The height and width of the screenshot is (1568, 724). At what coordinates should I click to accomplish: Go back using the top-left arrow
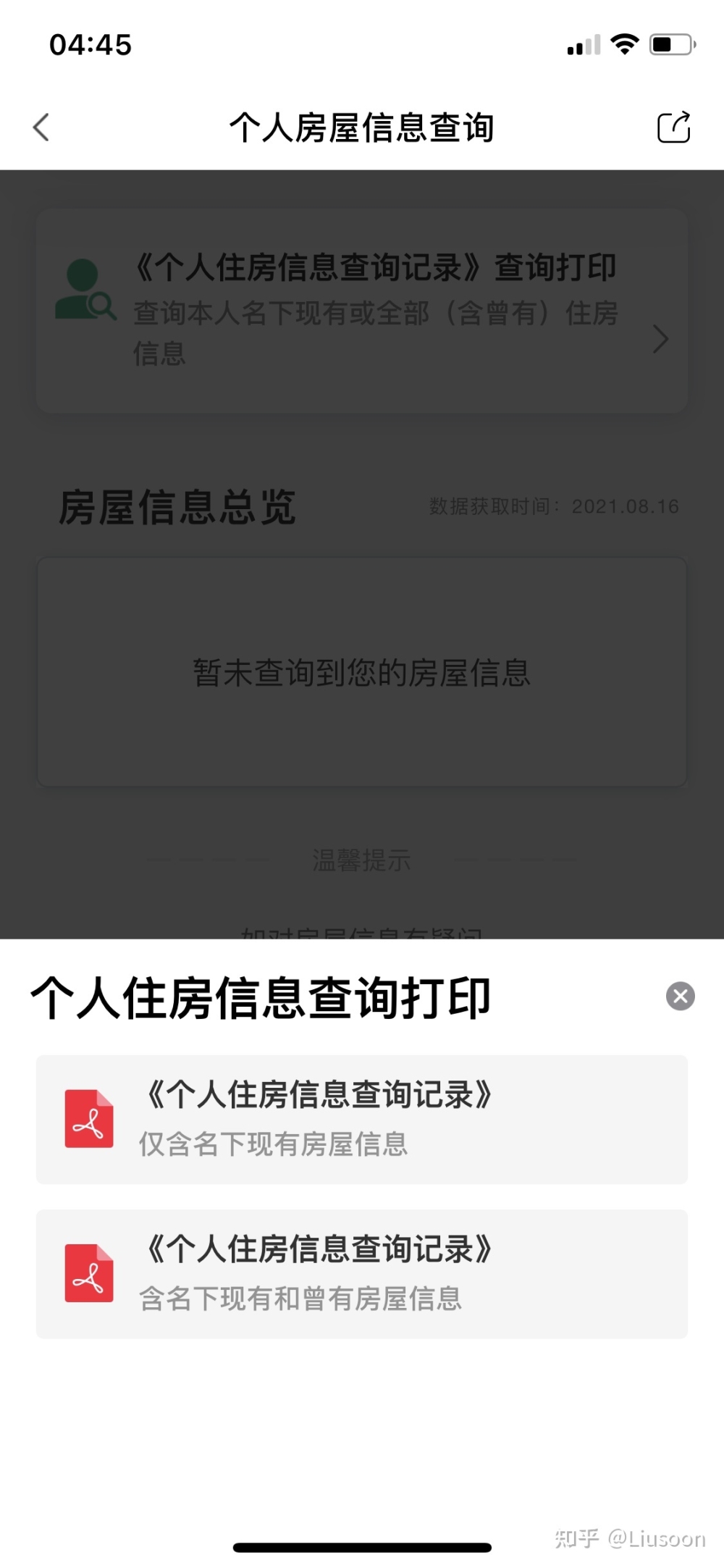coord(41,127)
